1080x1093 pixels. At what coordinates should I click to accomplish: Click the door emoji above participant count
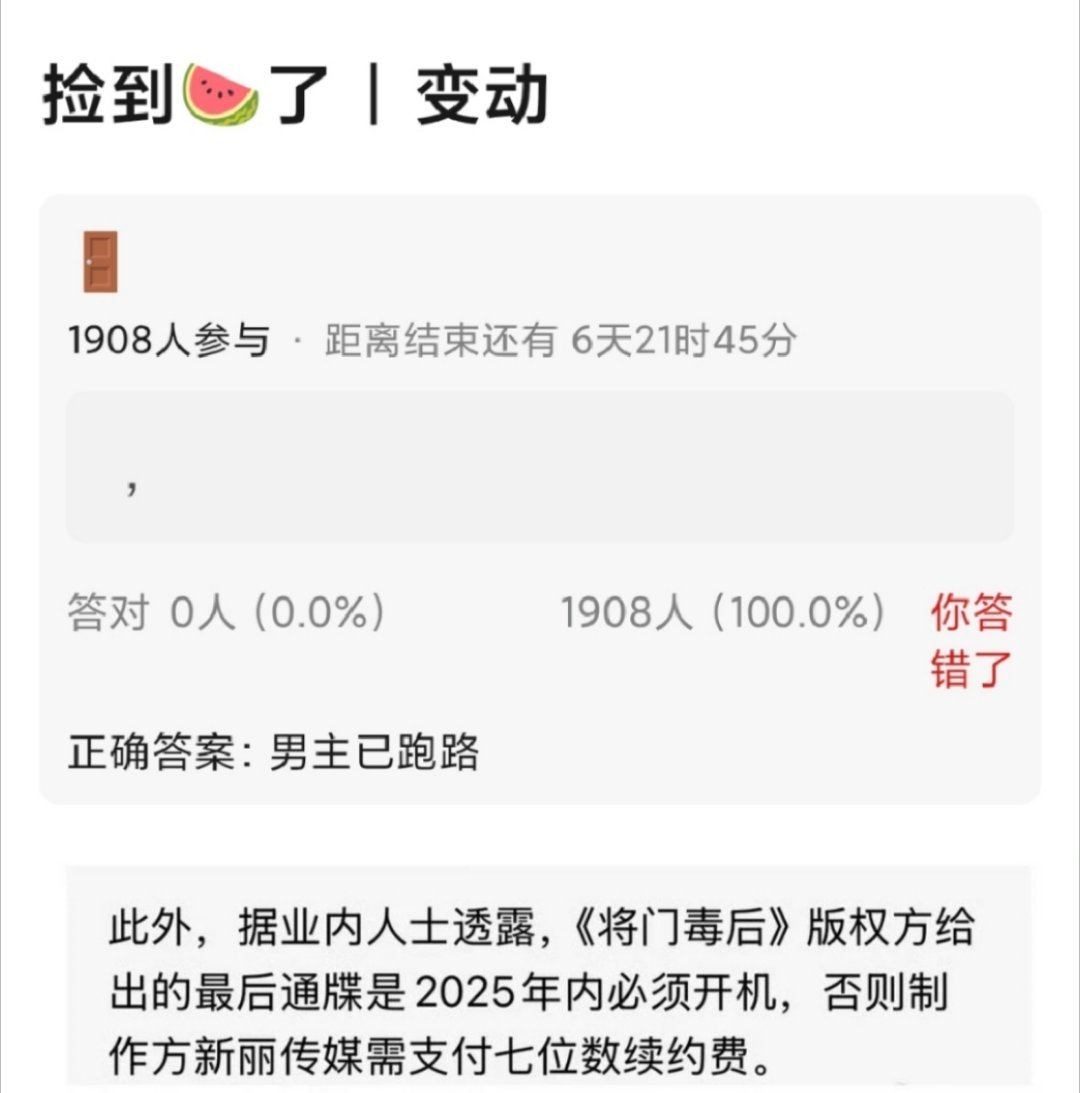[100, 262]
